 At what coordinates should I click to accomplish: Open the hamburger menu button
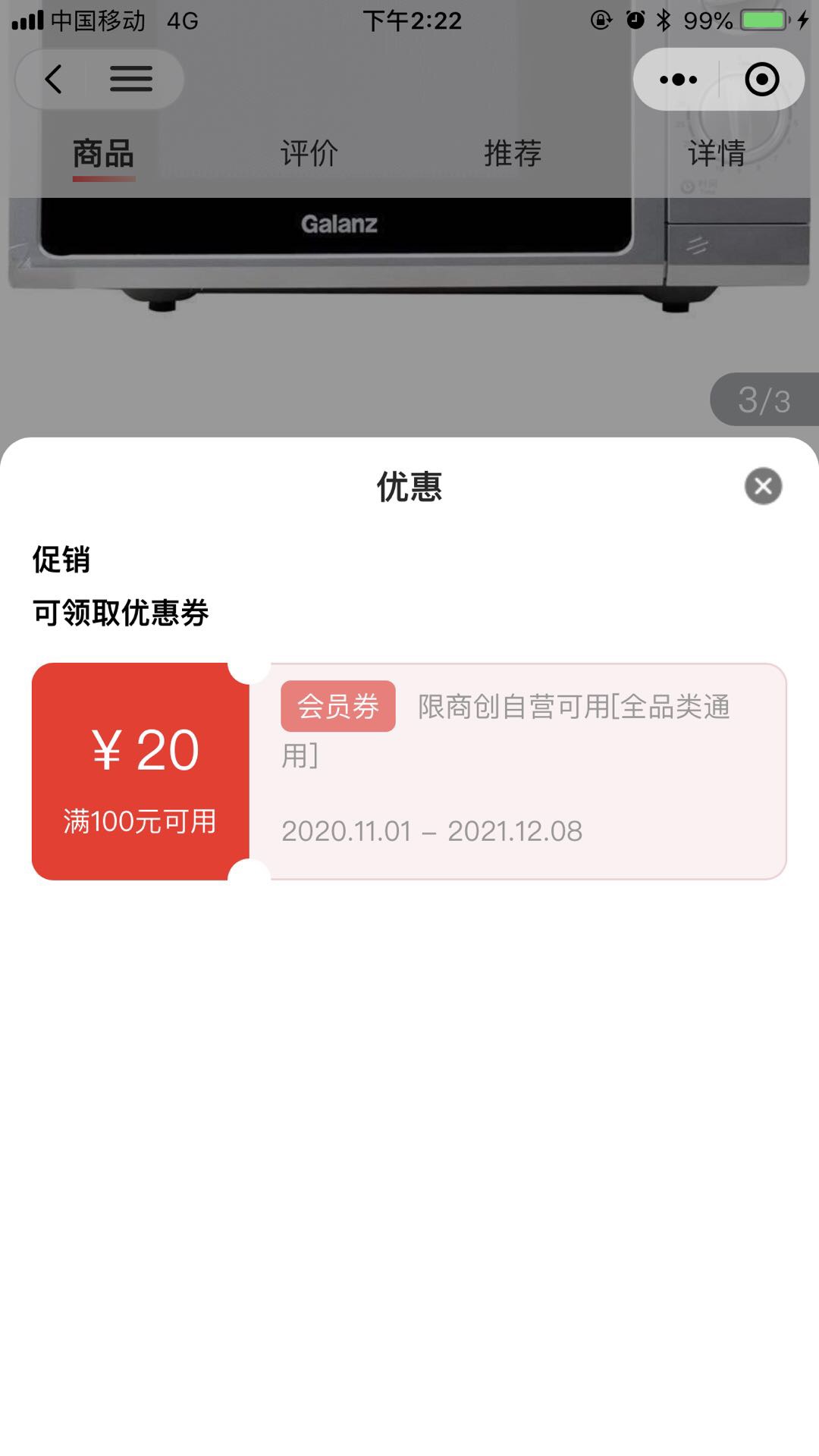(x=131, y=79)
